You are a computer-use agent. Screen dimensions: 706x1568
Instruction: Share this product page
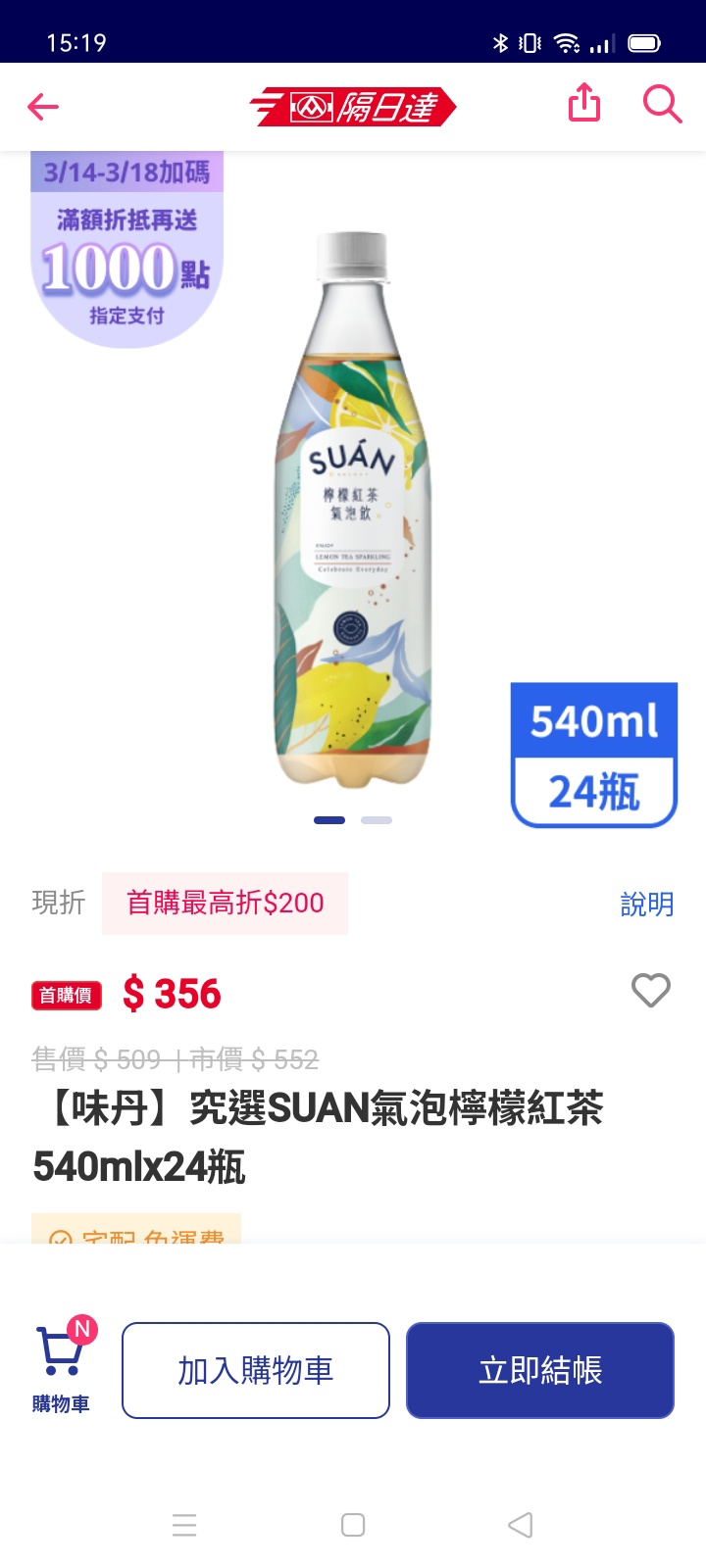584,104
